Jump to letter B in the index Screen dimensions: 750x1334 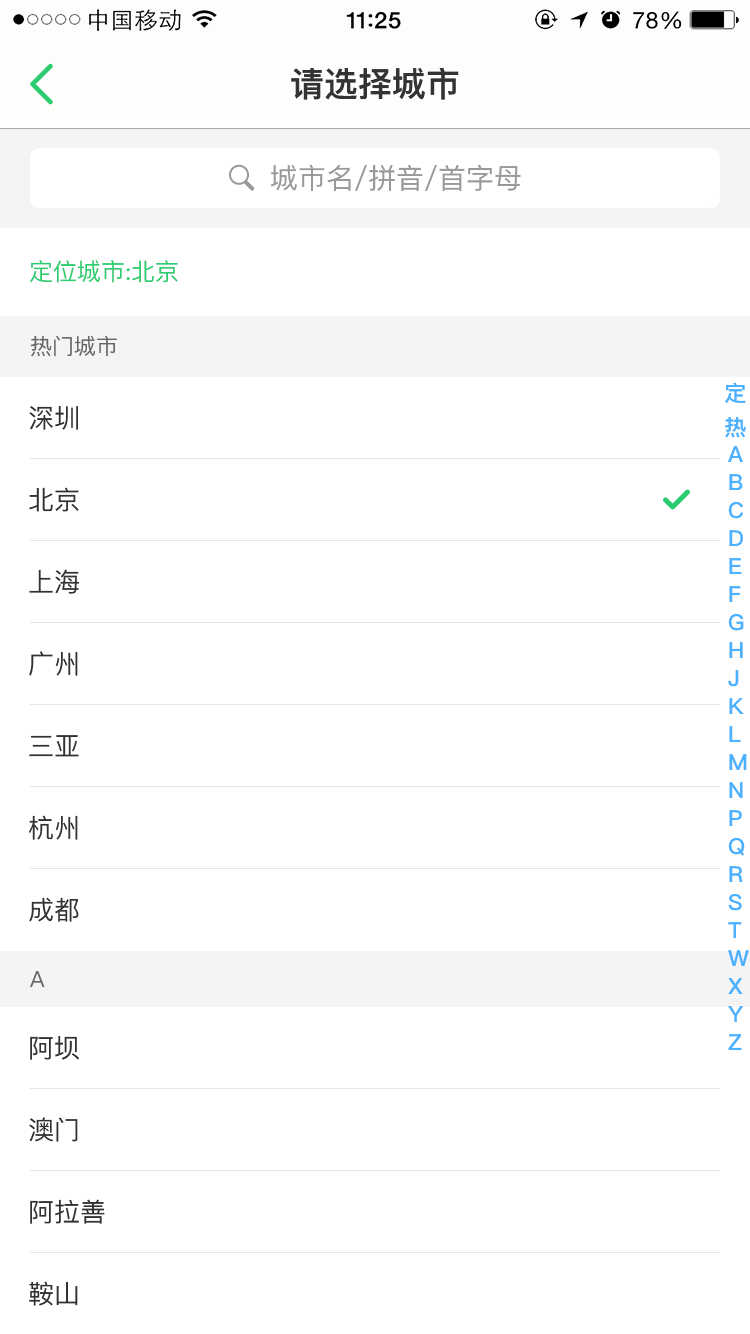pyautogui.click(x=735, y=482)
